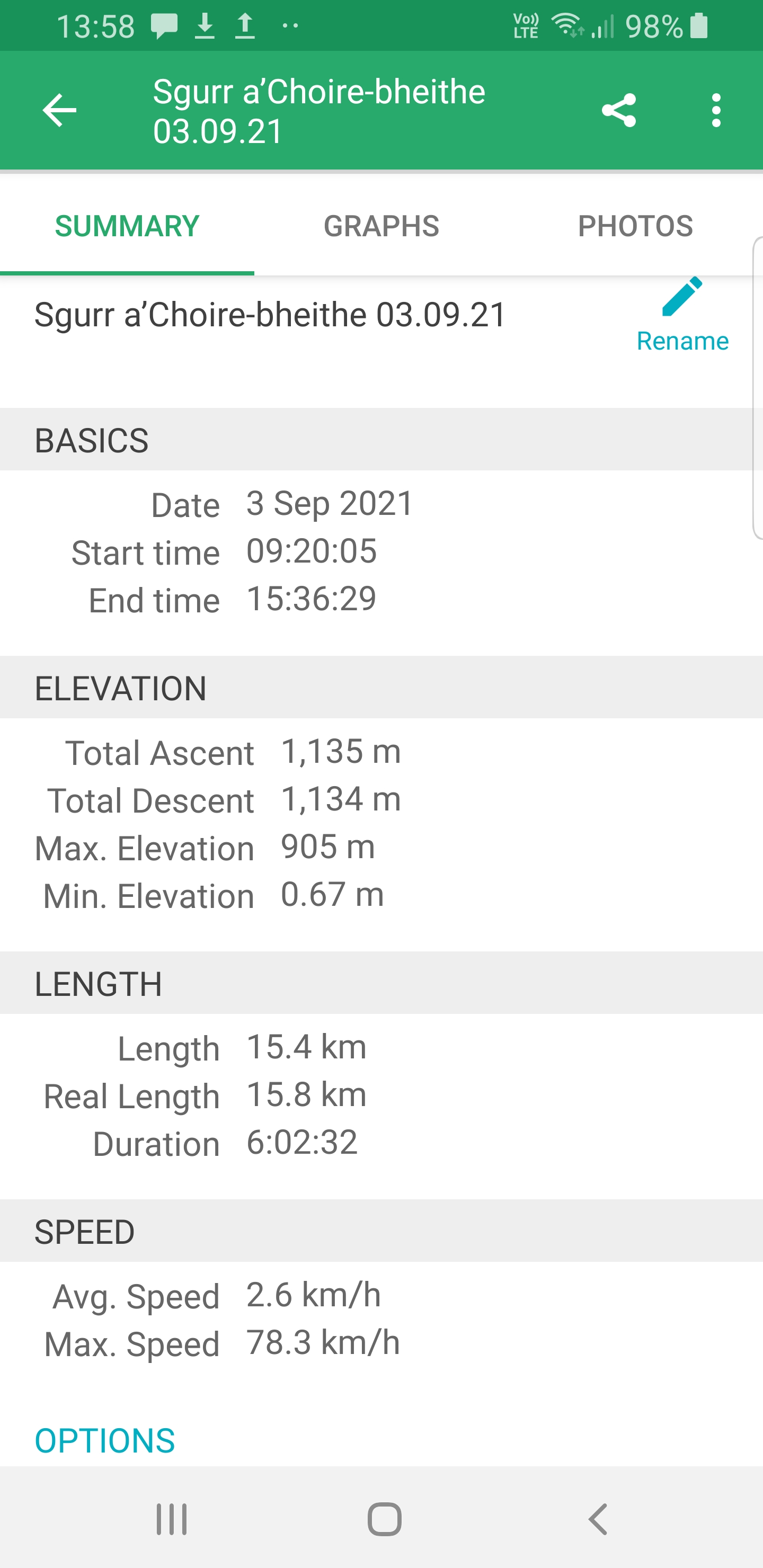Image resolution: width=763 pixels, height=1568 pixels.
Task: Open recent apps from navigation bar
Action: click(171, 1519)
